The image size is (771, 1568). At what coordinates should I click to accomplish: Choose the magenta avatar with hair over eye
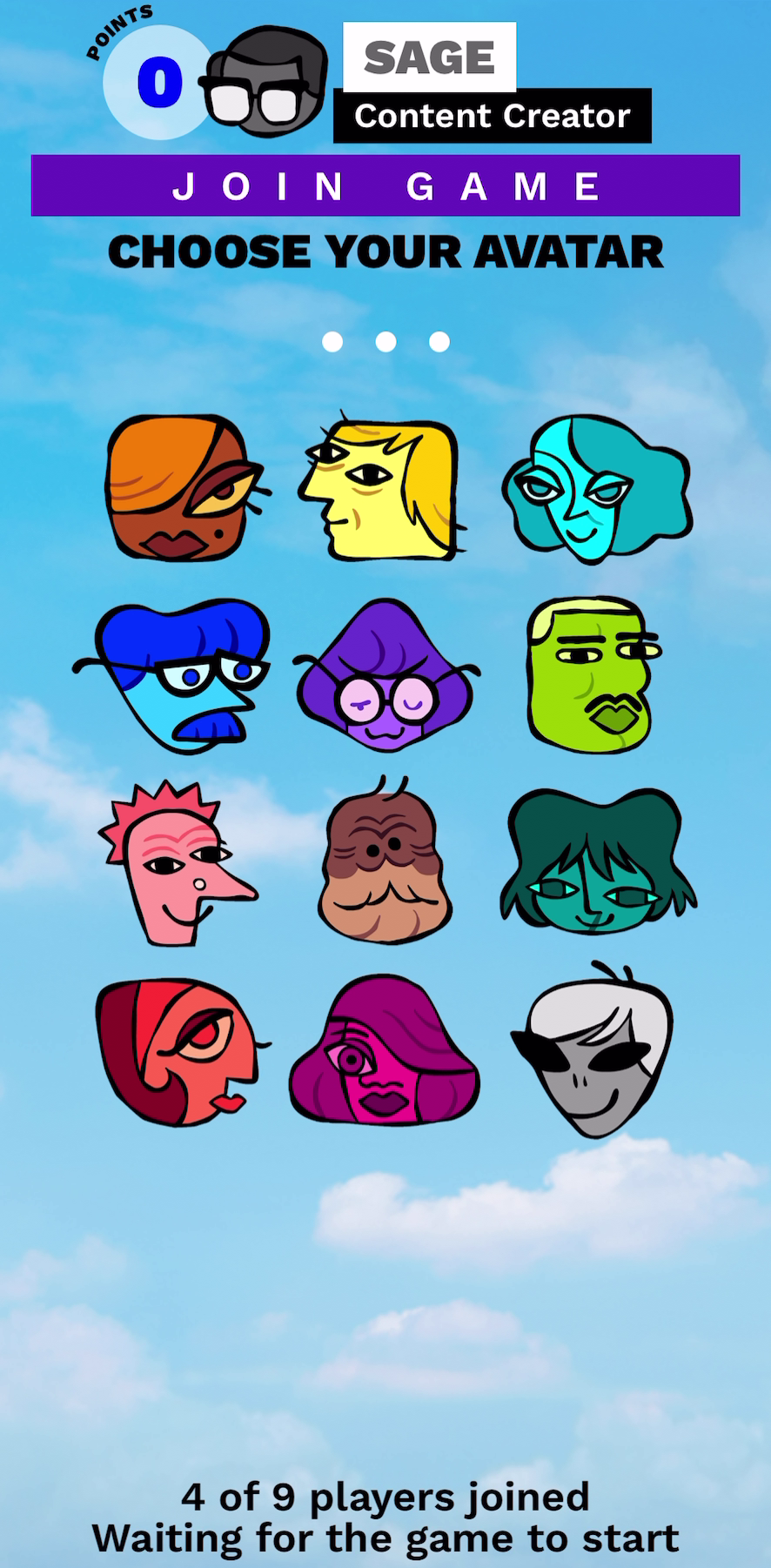coord(384,1052)
